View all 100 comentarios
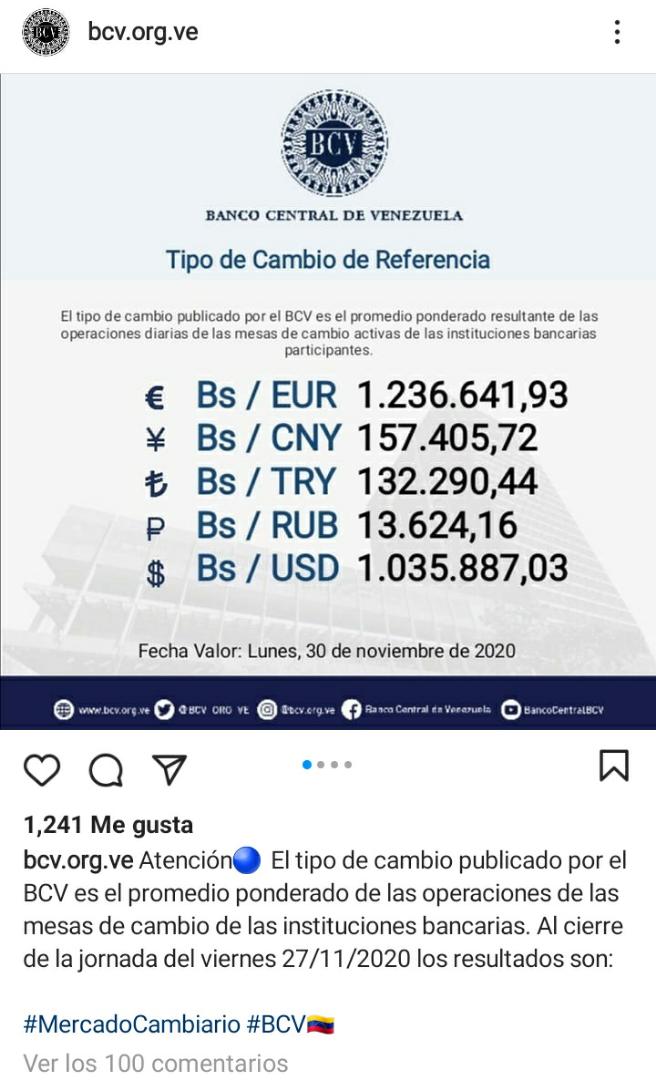The image size is (656, 1080). [156, 1063]
